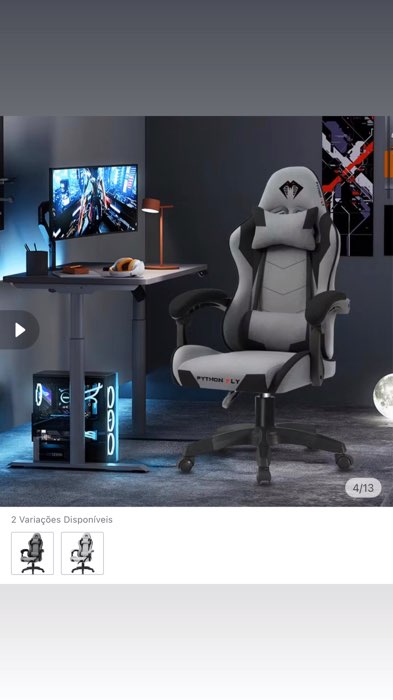The height and width of the screenshot is (700, 393).
Task: Select the second chair variation thumbnail
Action: [x=82, y=553]
